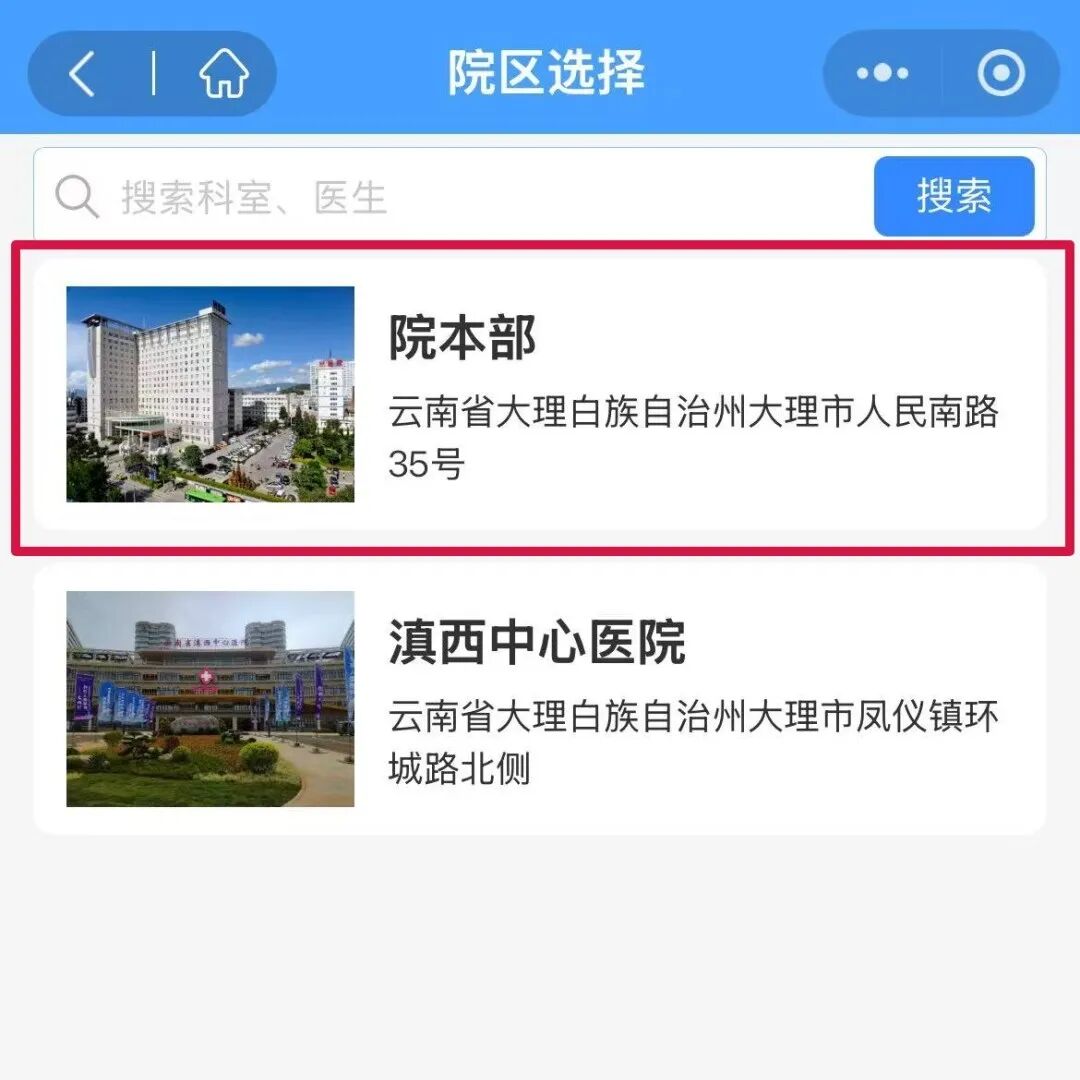Choose the 滇西中心医院 campus card
Viewport: 1080px width, 1080px height.
tap(540, 699)
